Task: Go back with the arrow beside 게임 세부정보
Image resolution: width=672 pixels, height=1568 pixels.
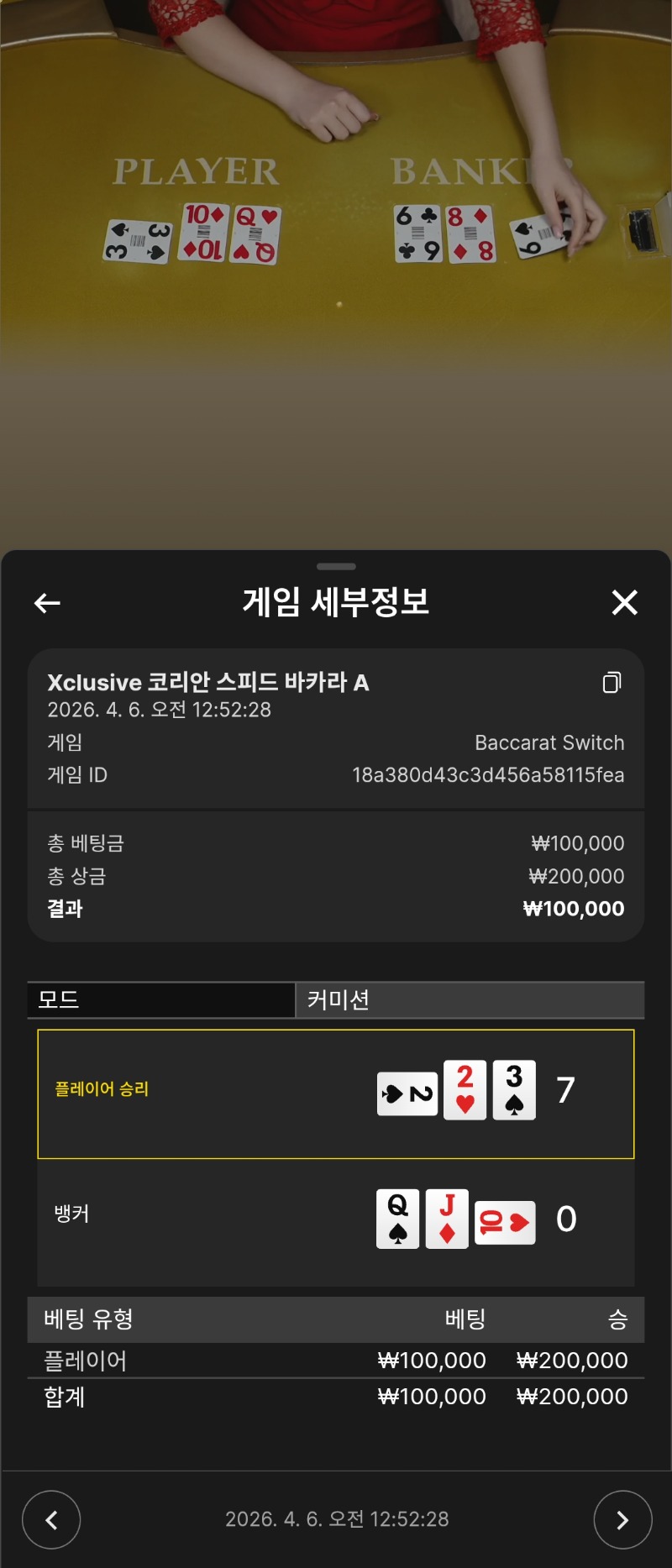Action: [x=47, y=602]
